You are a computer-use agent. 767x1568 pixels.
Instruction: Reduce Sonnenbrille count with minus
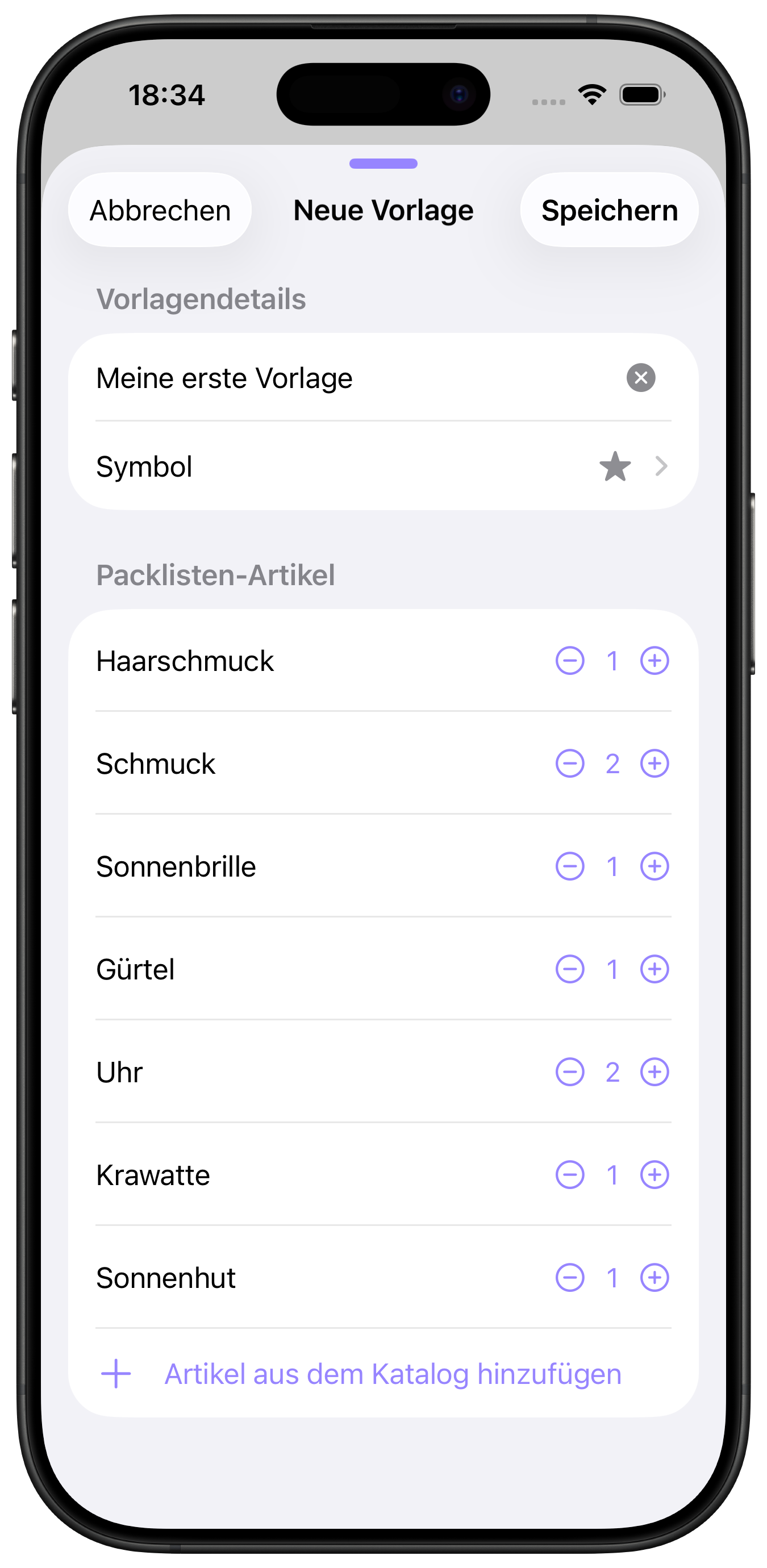coord(570,867)
